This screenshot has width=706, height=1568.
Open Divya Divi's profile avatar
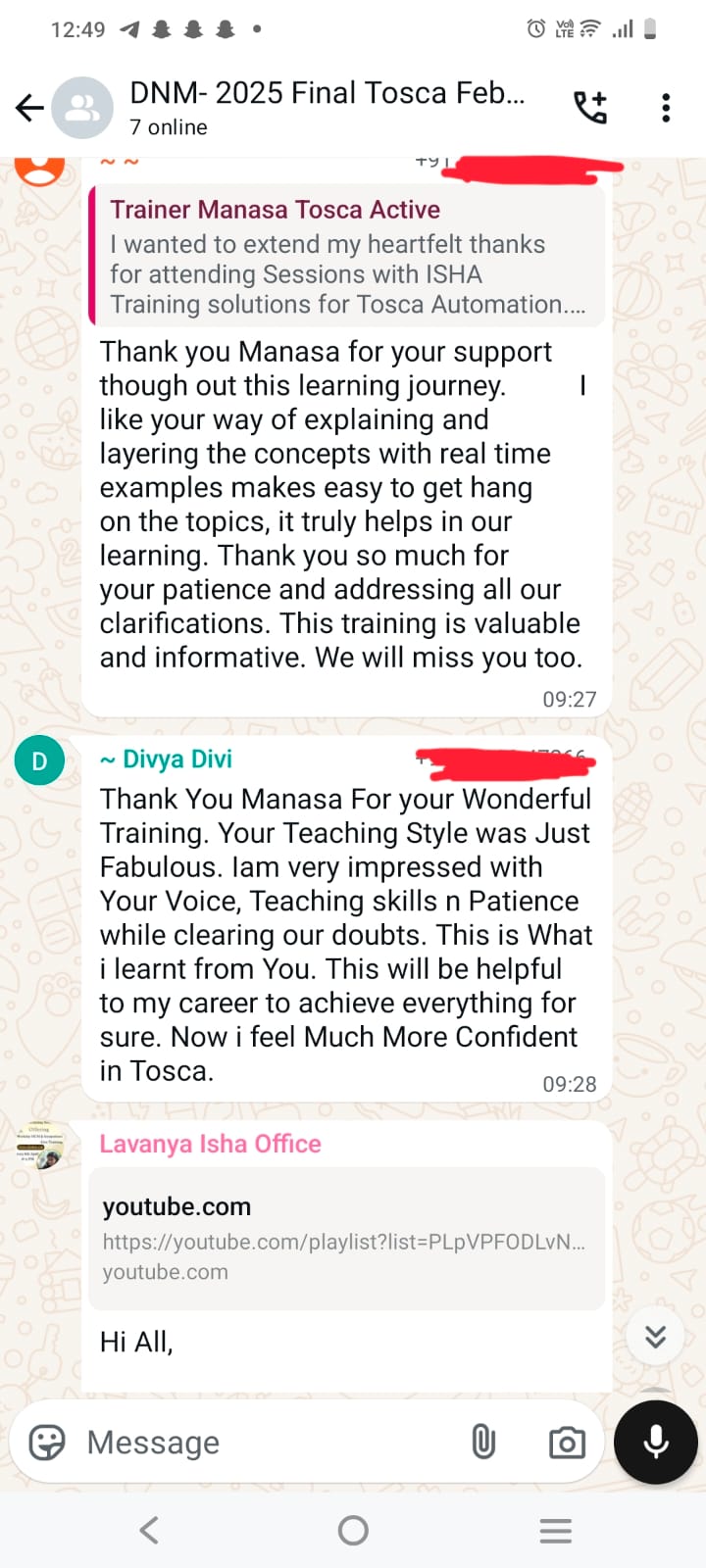39,761
